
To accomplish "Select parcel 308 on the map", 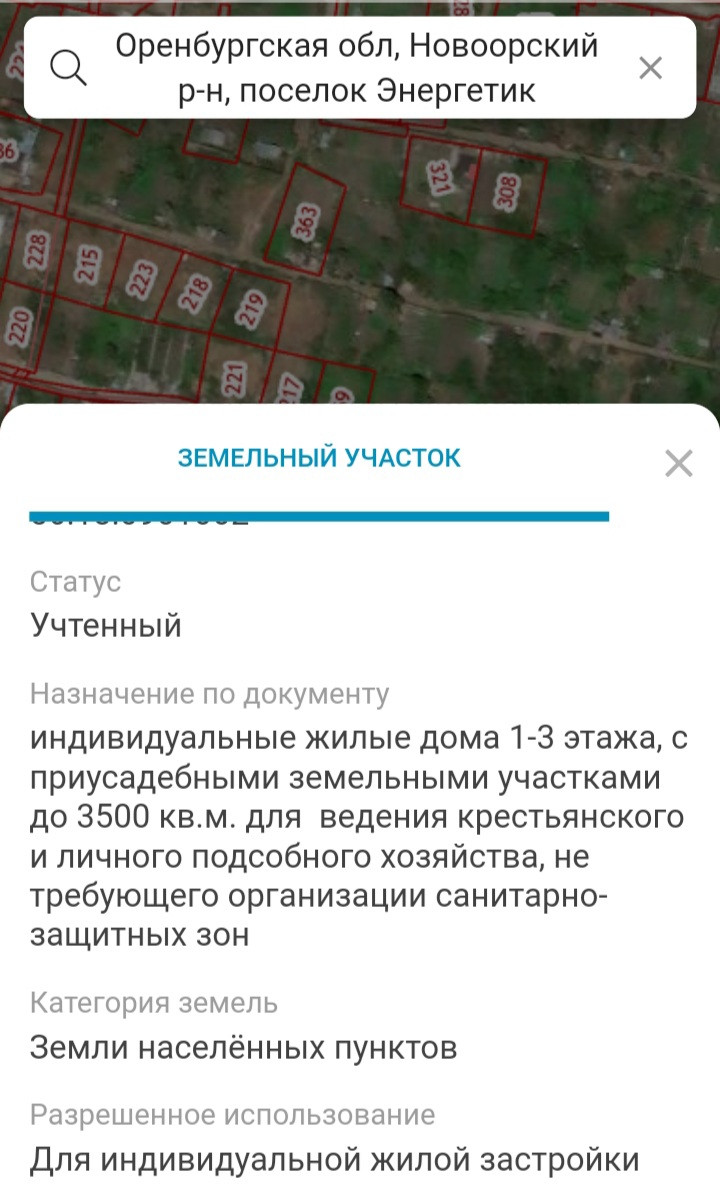I will click(x=509, y=191).
